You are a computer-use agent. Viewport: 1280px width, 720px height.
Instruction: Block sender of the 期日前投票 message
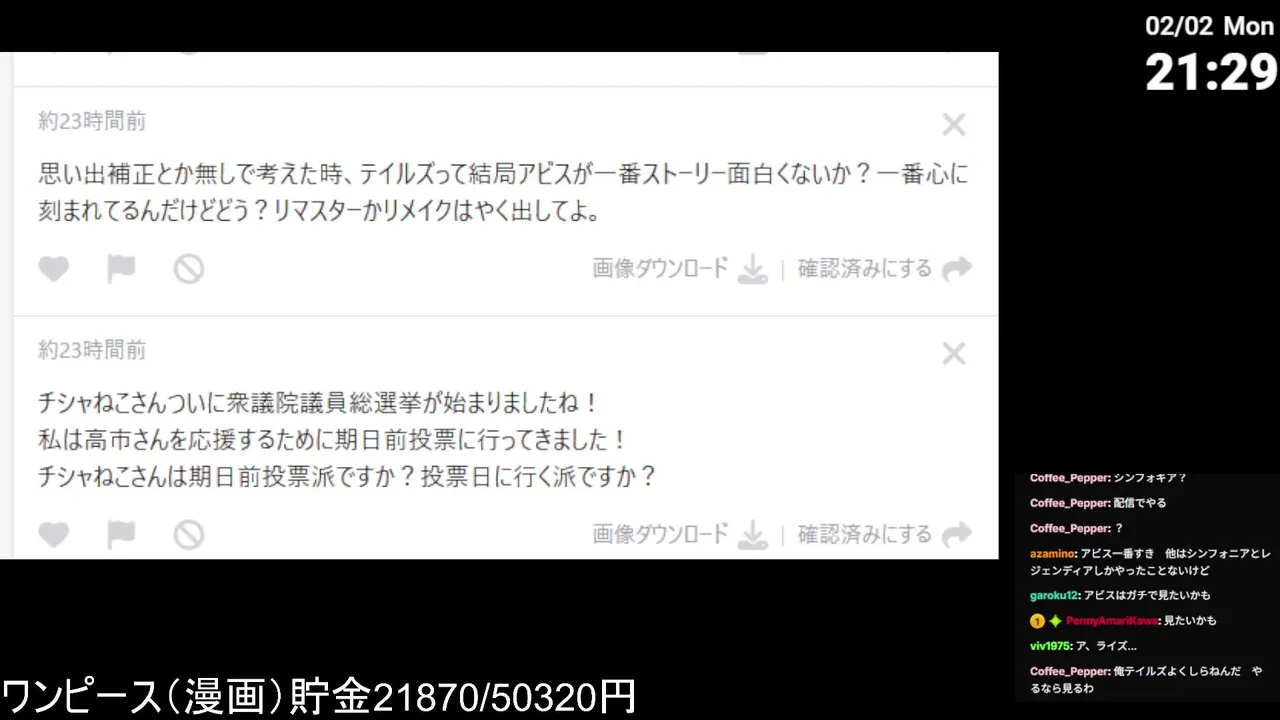tap(188, 535)
